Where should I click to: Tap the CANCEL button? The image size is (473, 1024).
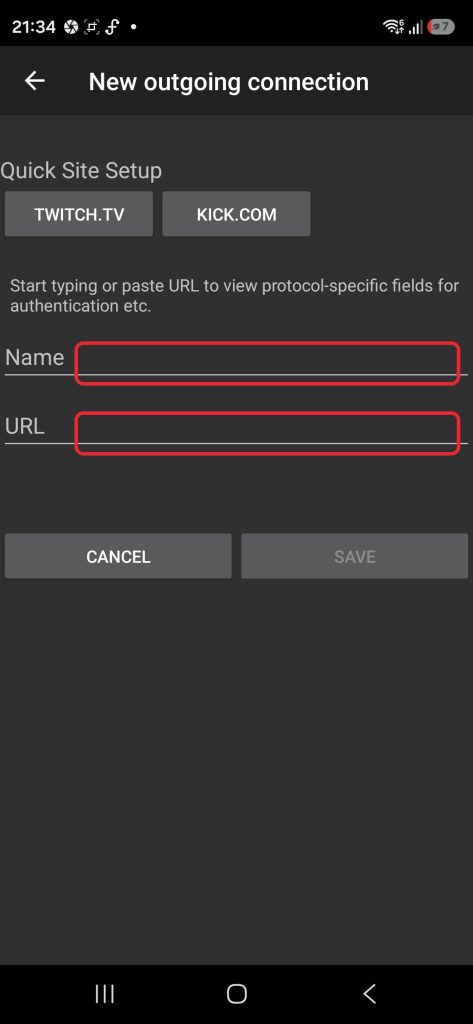click(x=118, y=556)
